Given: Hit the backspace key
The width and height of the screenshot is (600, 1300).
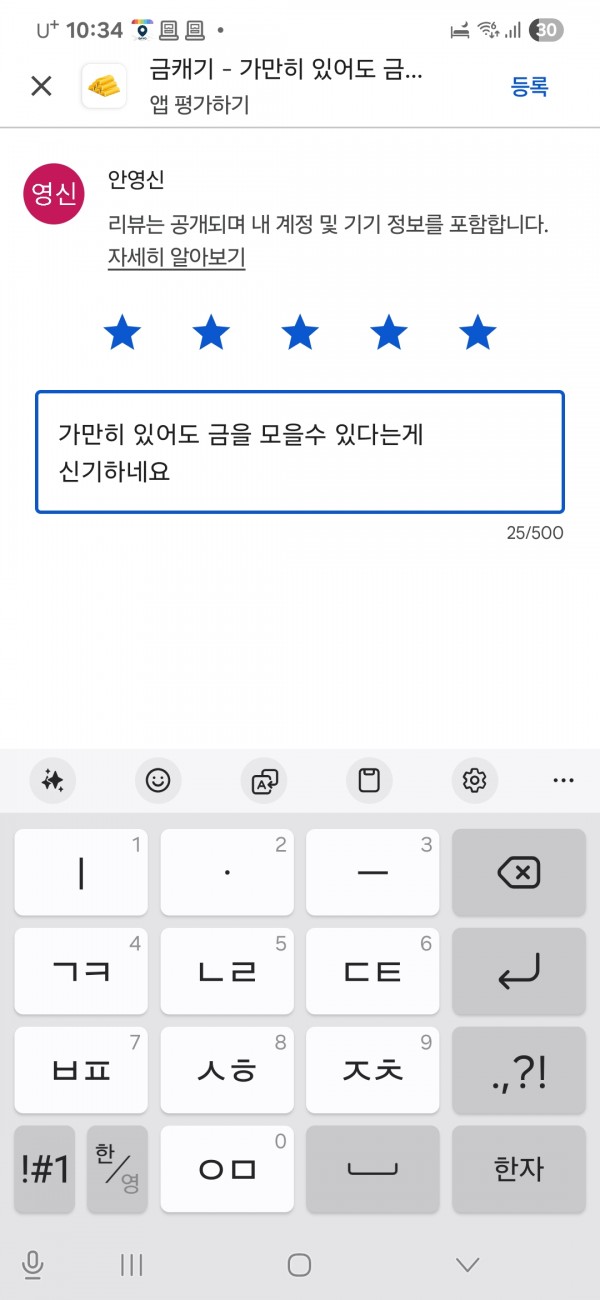Looking at the screenshot, I should [x=518, y=873].
